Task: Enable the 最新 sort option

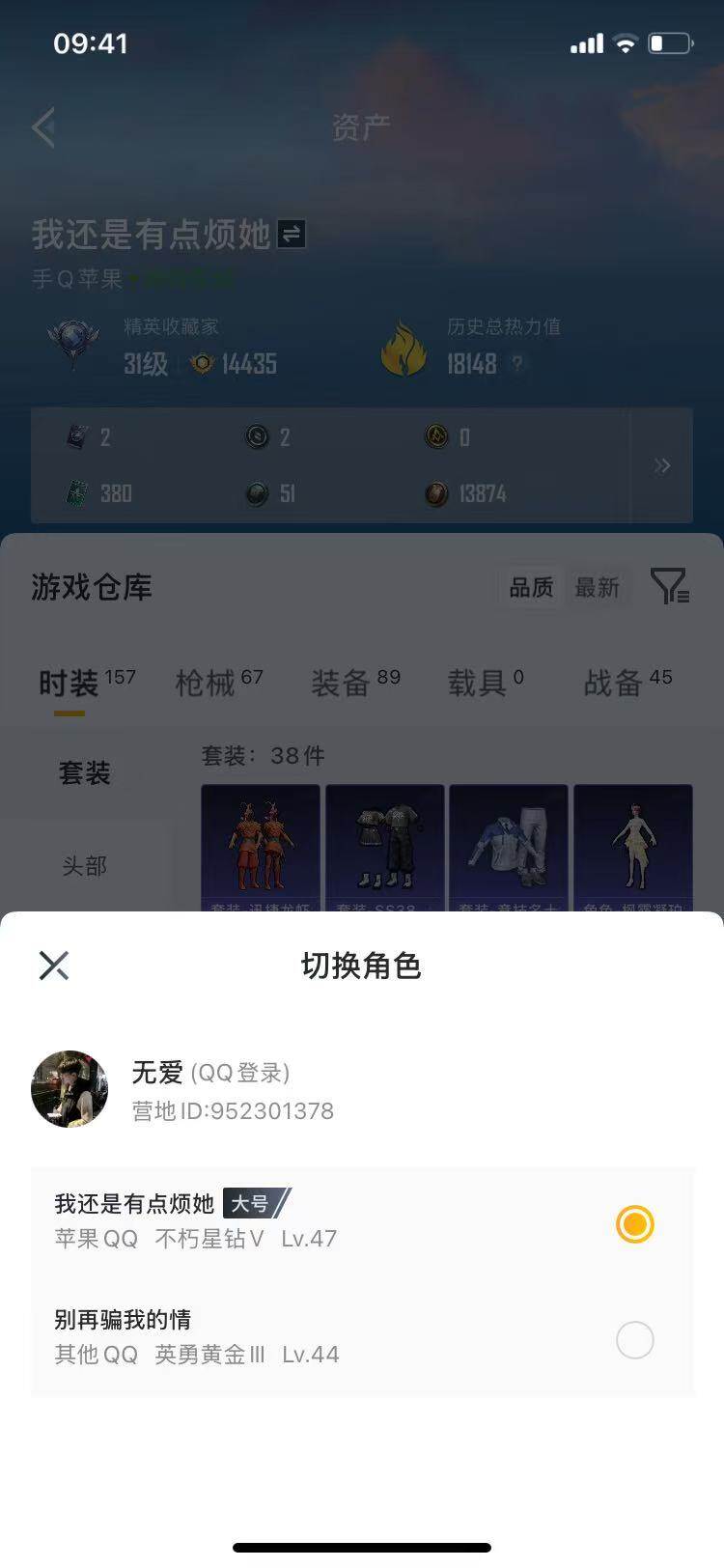Action: coord(599,587)
